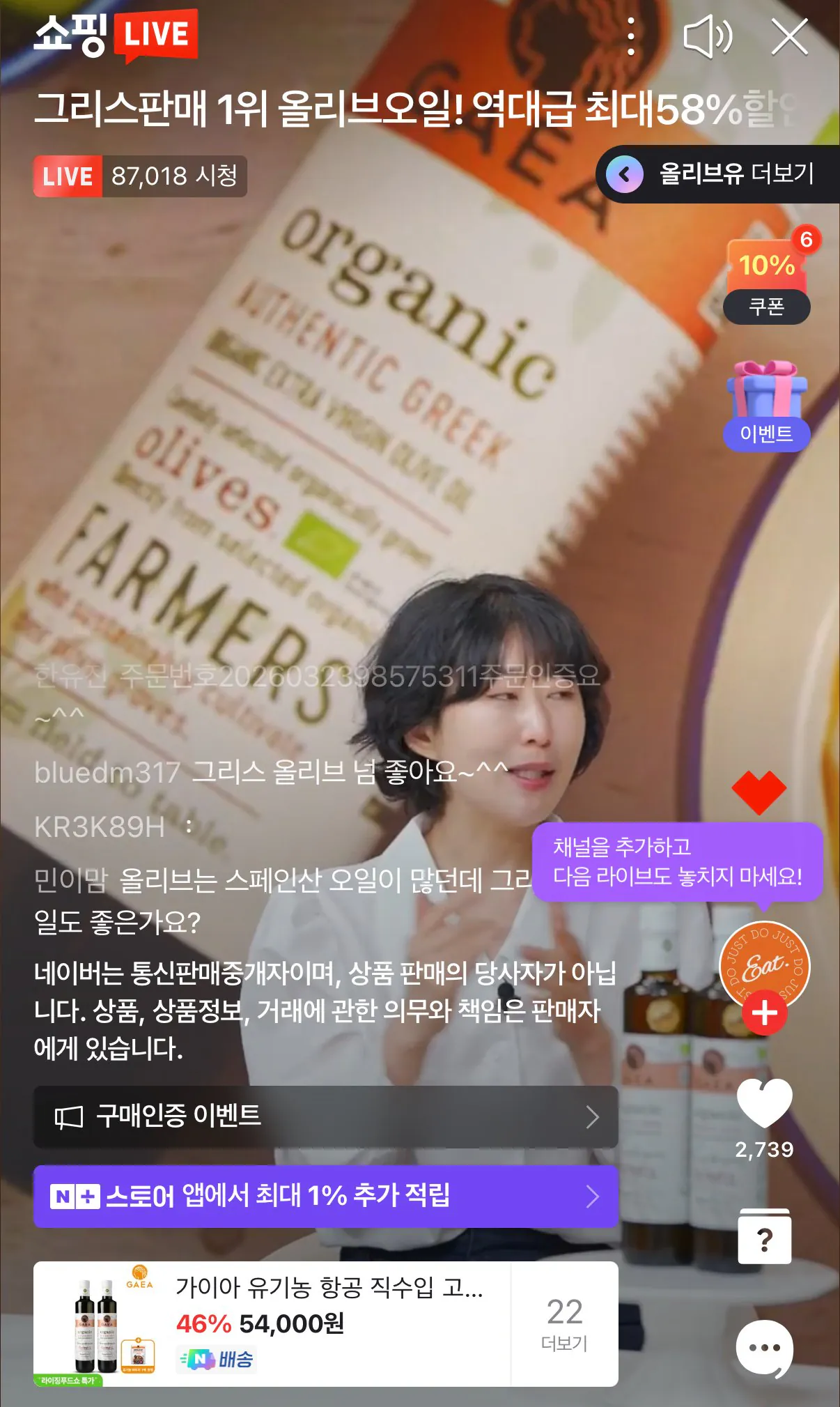Tap the N+ 스토어 앱 추가 적립 banner
Viewport: 840px width, 1407px height.
pyautogui.click(x=325, y=1197)
